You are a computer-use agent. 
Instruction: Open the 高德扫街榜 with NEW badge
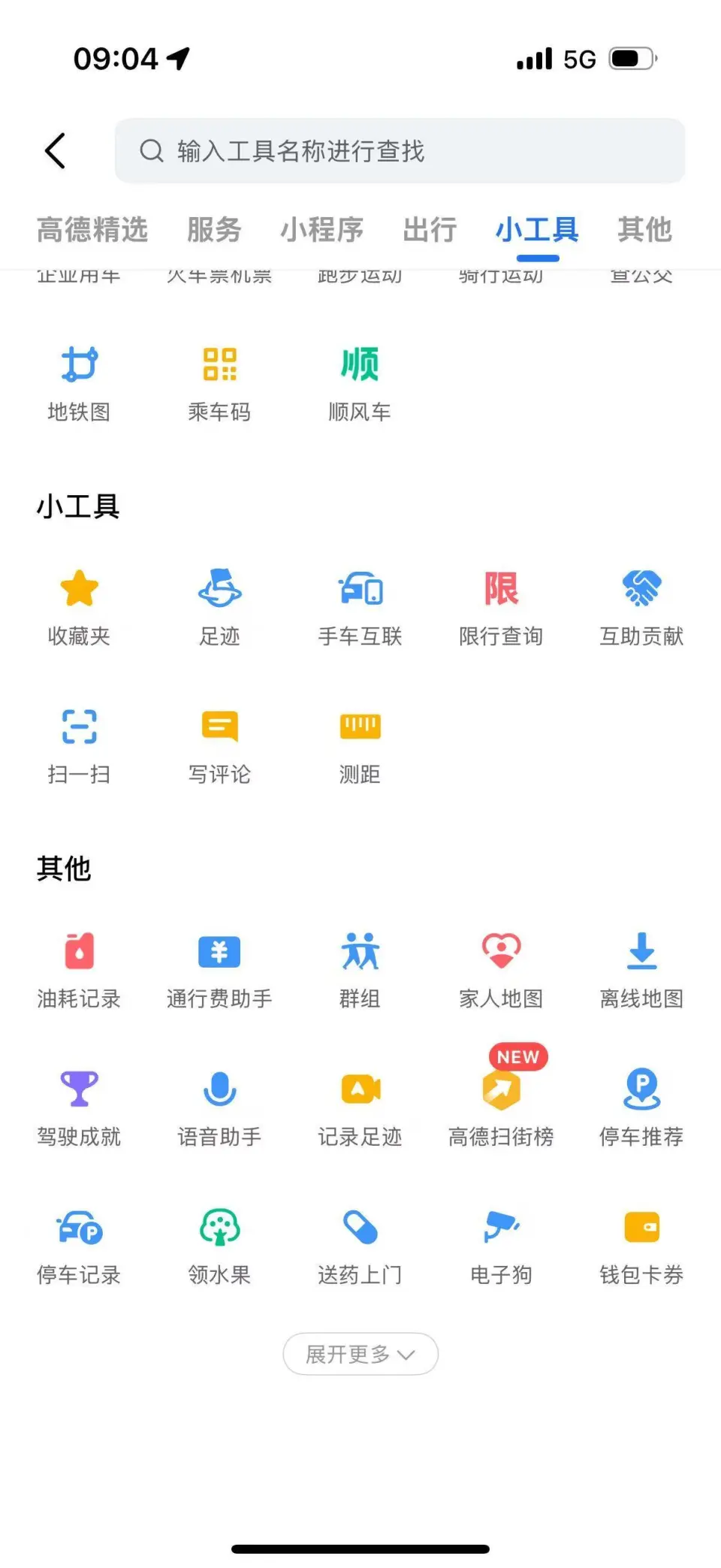[x=501, y=1104]
